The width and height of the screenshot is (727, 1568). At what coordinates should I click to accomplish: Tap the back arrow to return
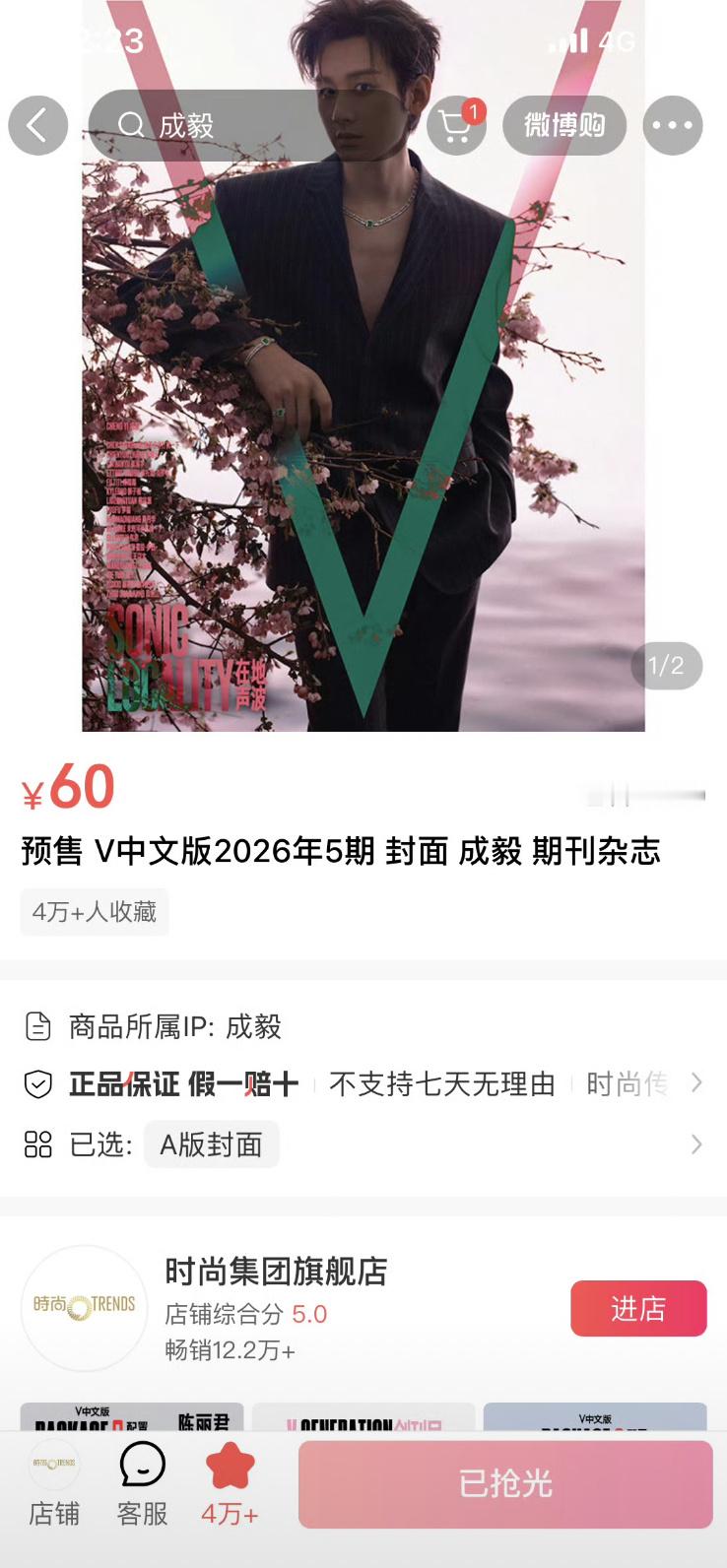[x=37, y=125]
